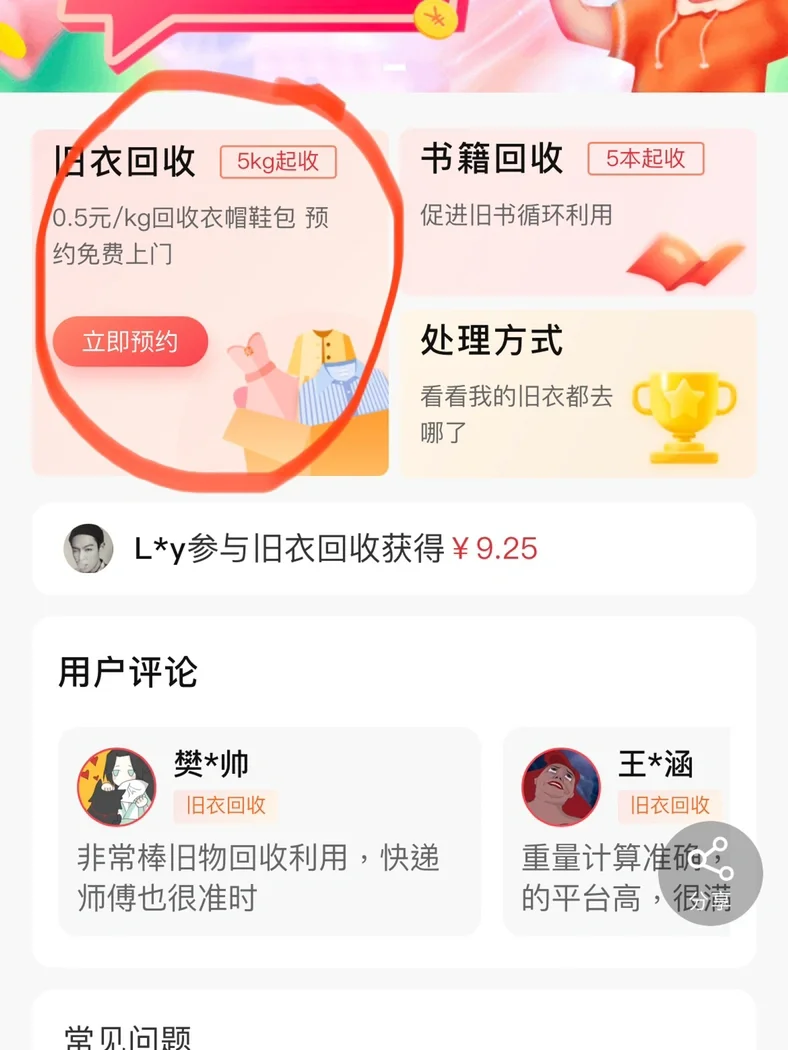Viewport: 788px width, 1050px height.
Task: Tap the floating share button
Action: click(x=710, y=873)
